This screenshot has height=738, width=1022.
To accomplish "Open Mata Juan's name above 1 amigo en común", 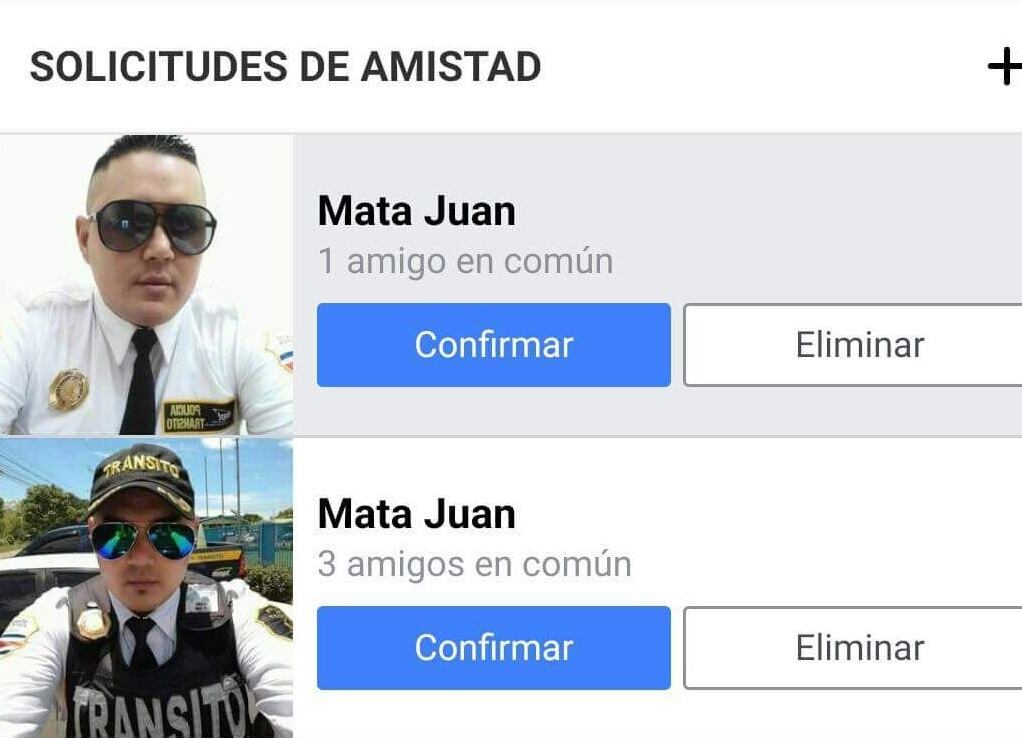I will tap(416, 212).
